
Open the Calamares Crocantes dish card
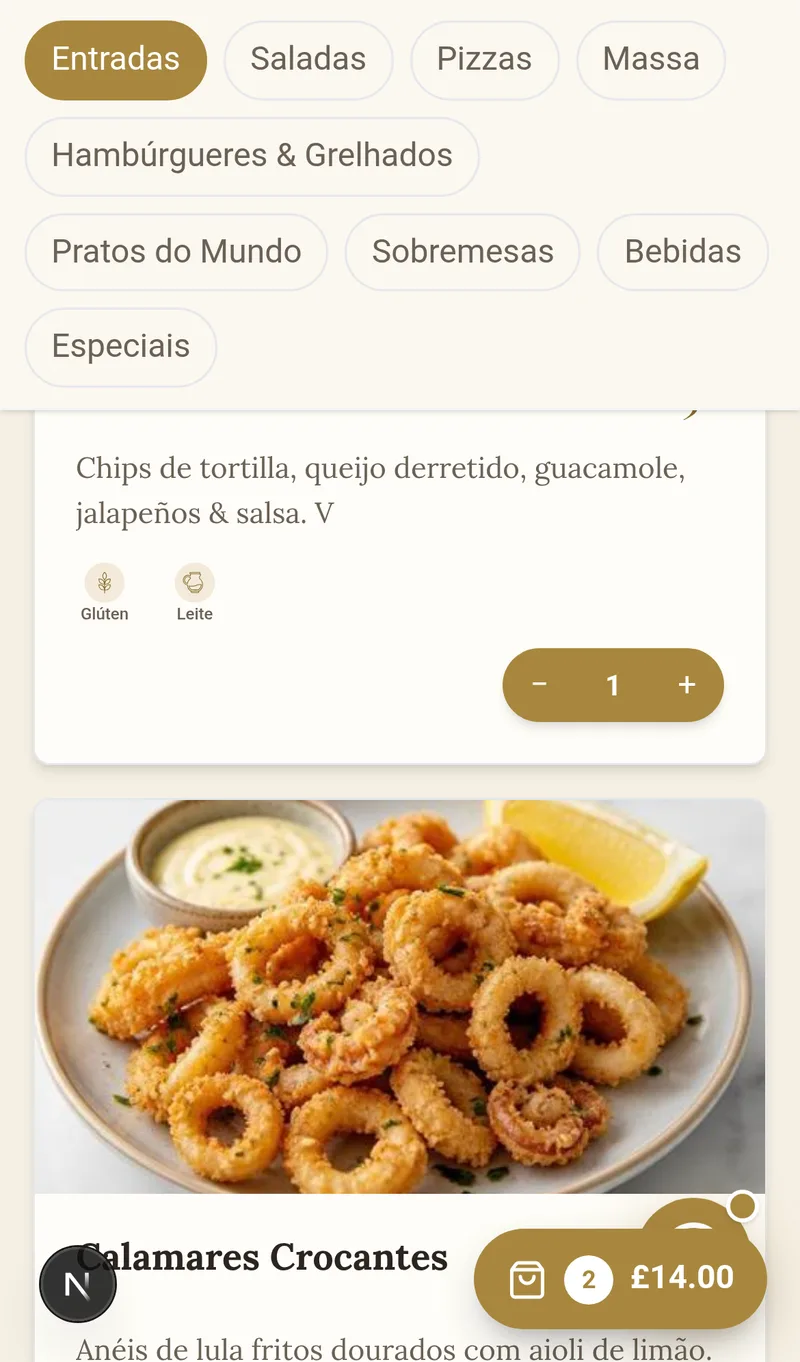(x=400, y=1080)
